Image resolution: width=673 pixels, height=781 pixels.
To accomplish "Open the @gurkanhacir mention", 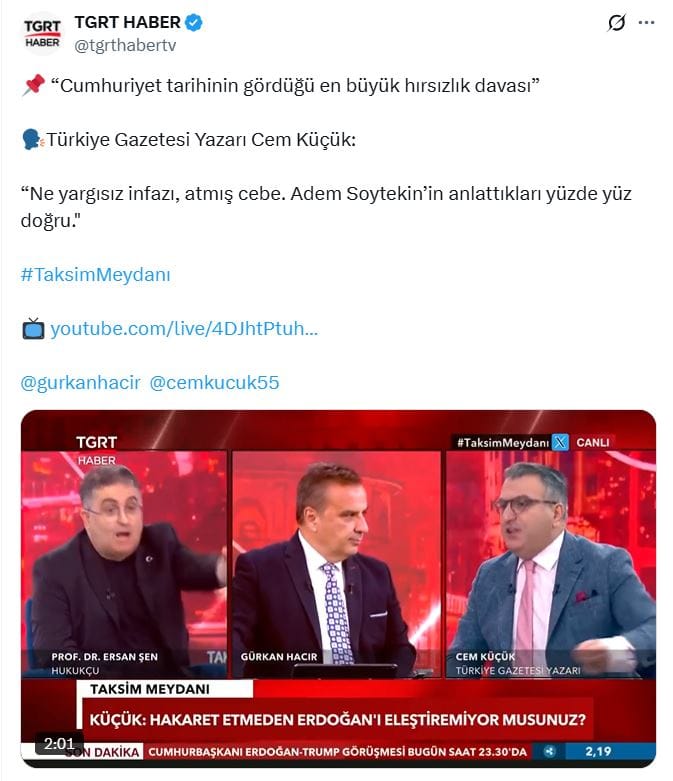I will pos(80,382).
